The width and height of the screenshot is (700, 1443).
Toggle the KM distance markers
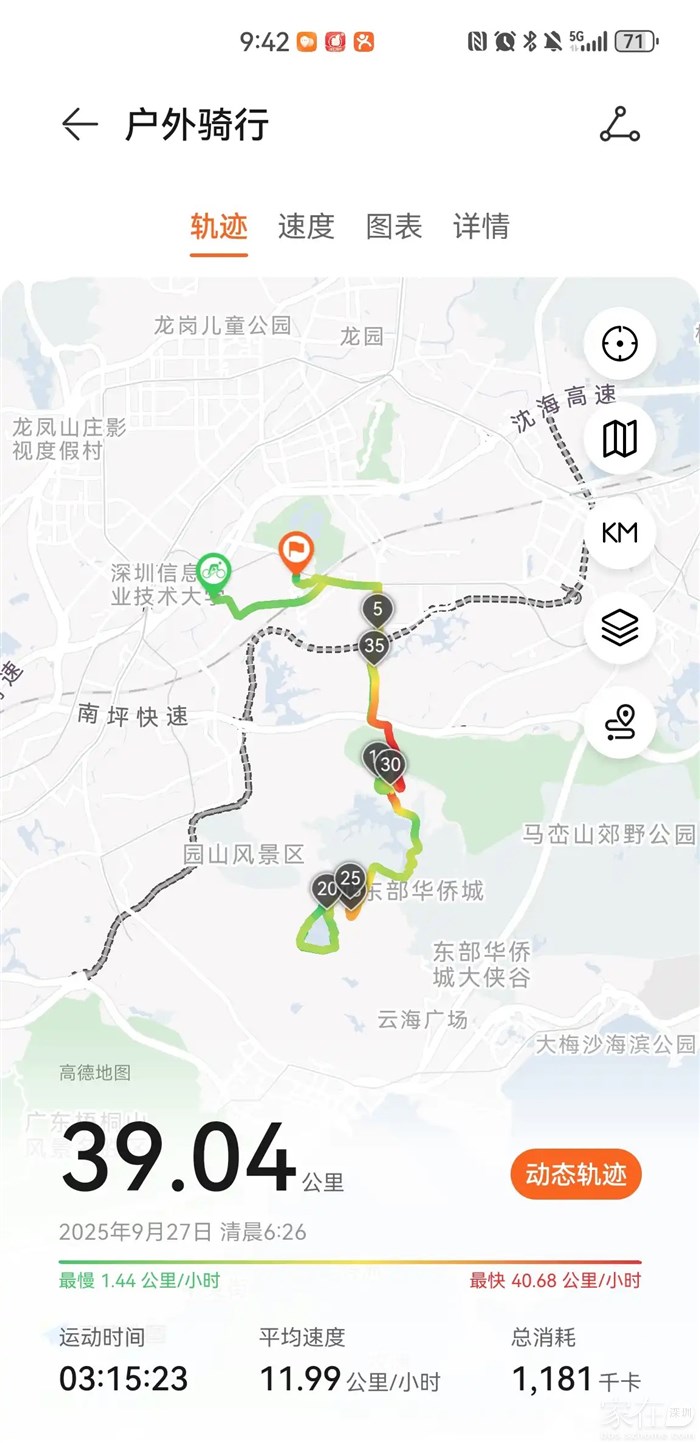point(620,532)
